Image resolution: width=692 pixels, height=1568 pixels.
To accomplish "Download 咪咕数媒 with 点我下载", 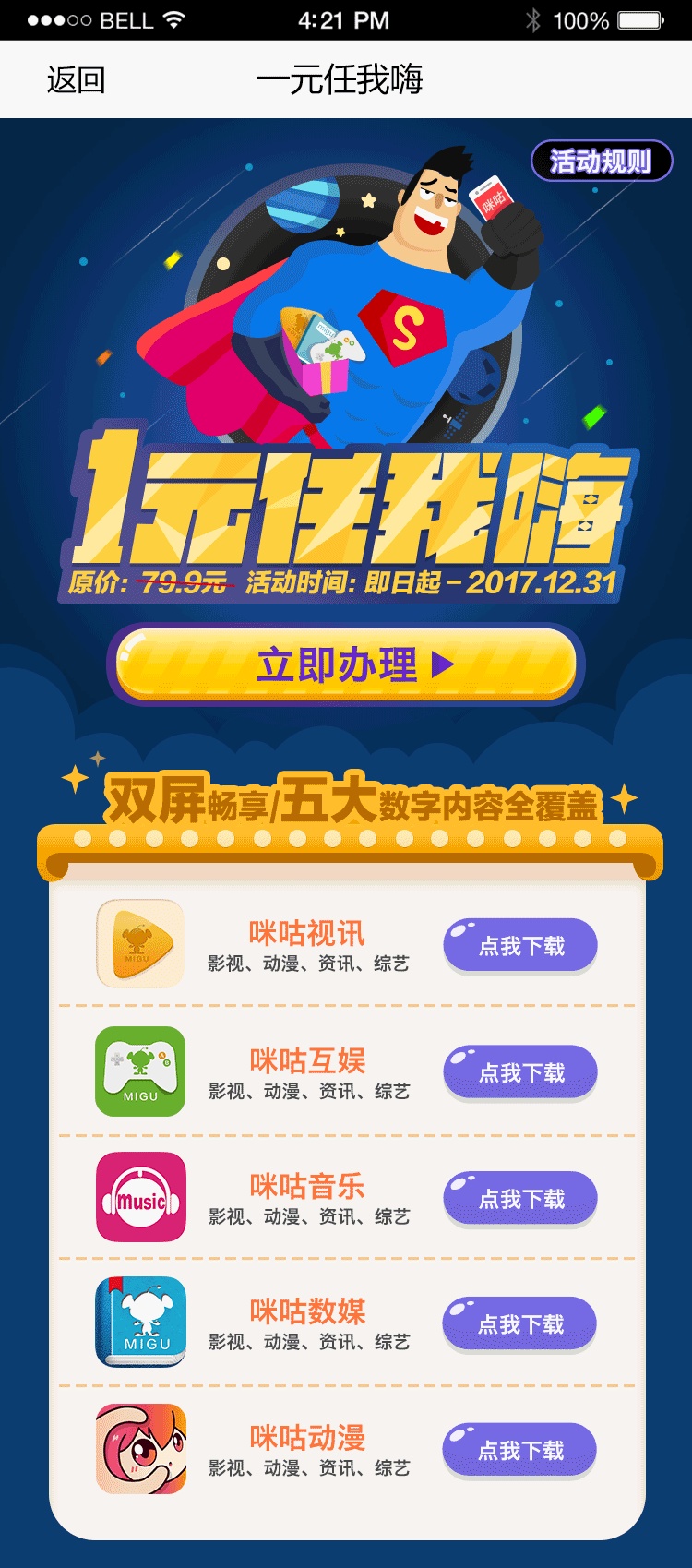I will pos(520,1324).
